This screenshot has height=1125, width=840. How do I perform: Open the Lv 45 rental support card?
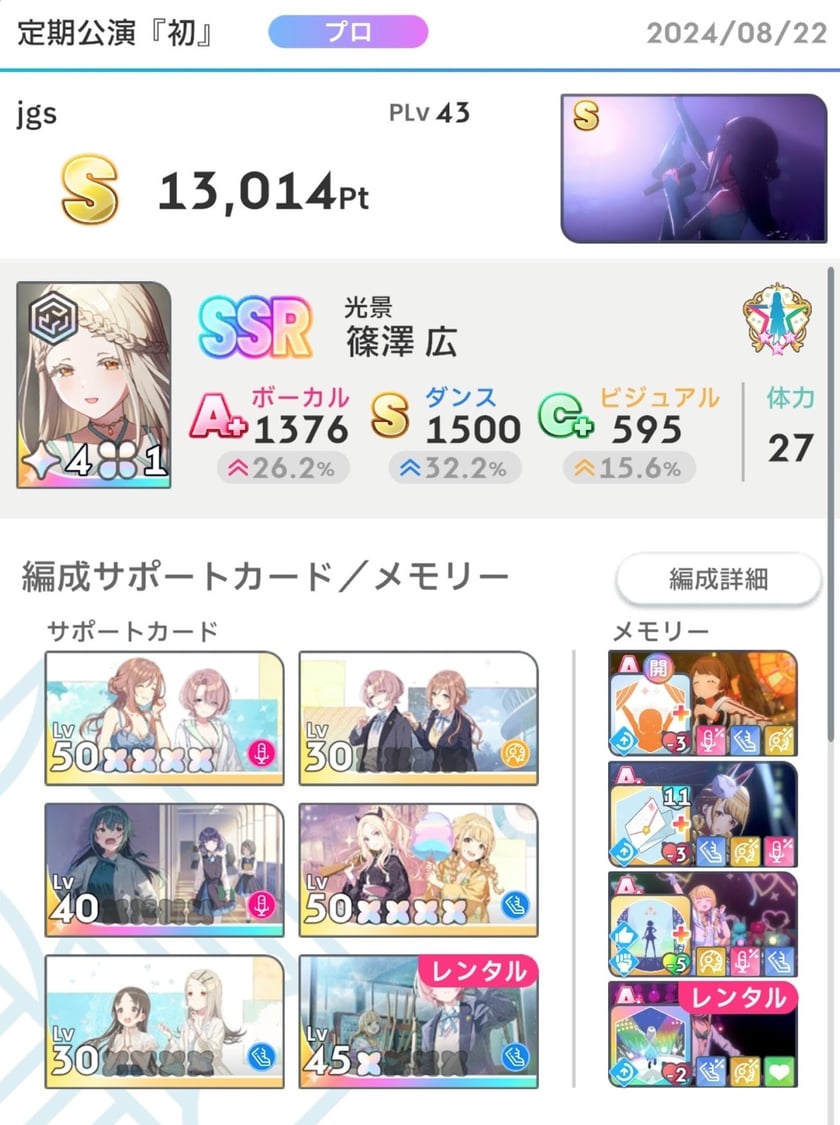coord(418,1022)
